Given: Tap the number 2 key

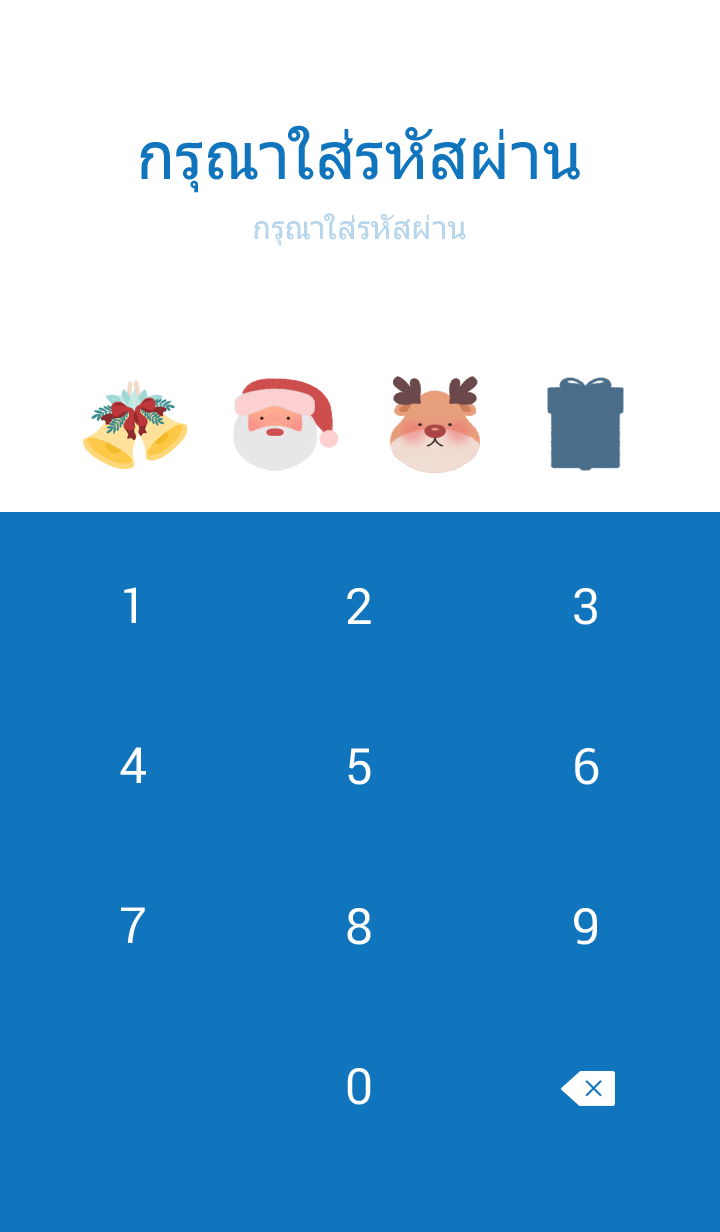Looking at the screenshot, I should point(359,607).
